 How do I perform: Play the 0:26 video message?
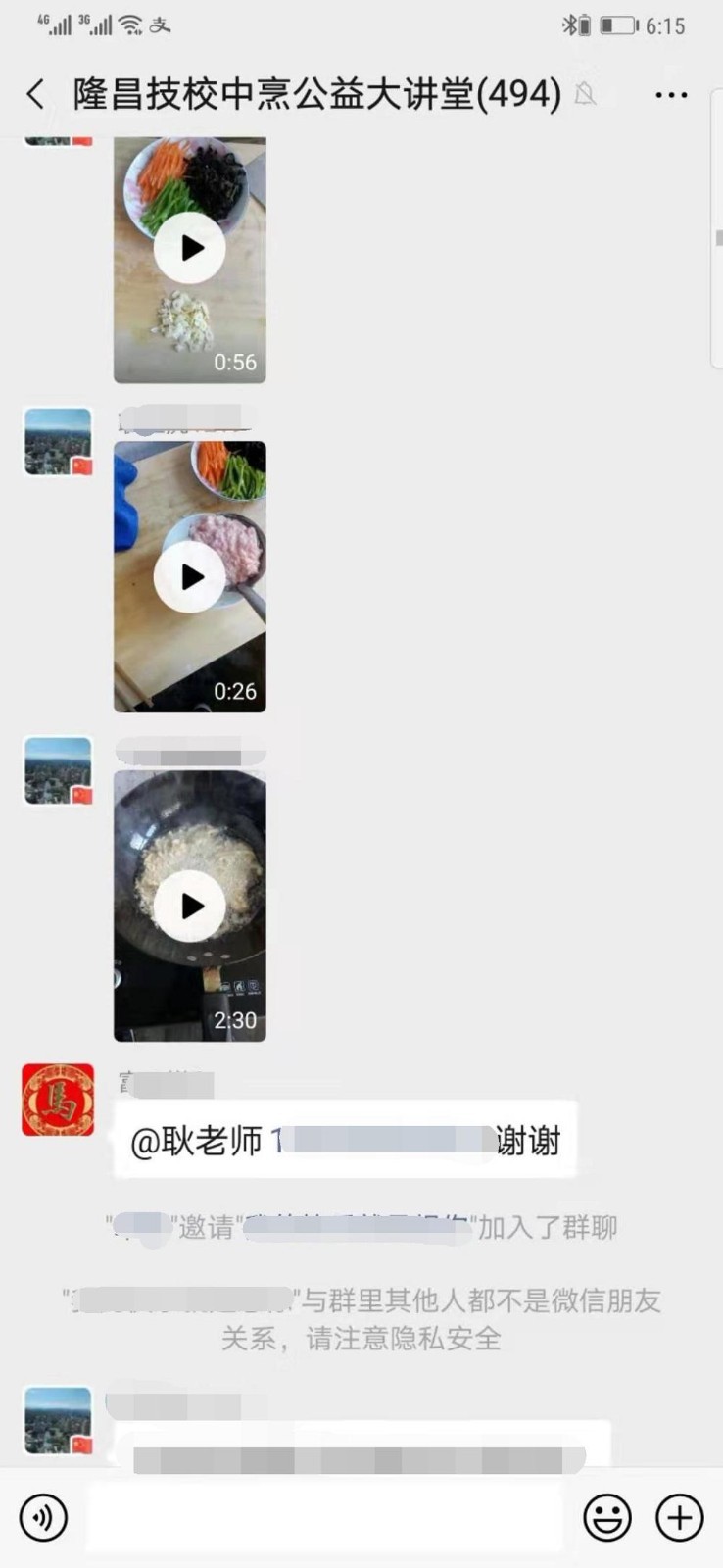tap(190, 577)
